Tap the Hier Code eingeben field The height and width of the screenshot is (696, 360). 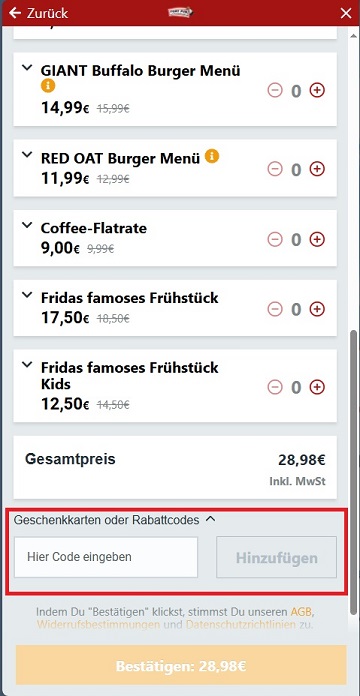pyautogui.click(x=106, y=557)
